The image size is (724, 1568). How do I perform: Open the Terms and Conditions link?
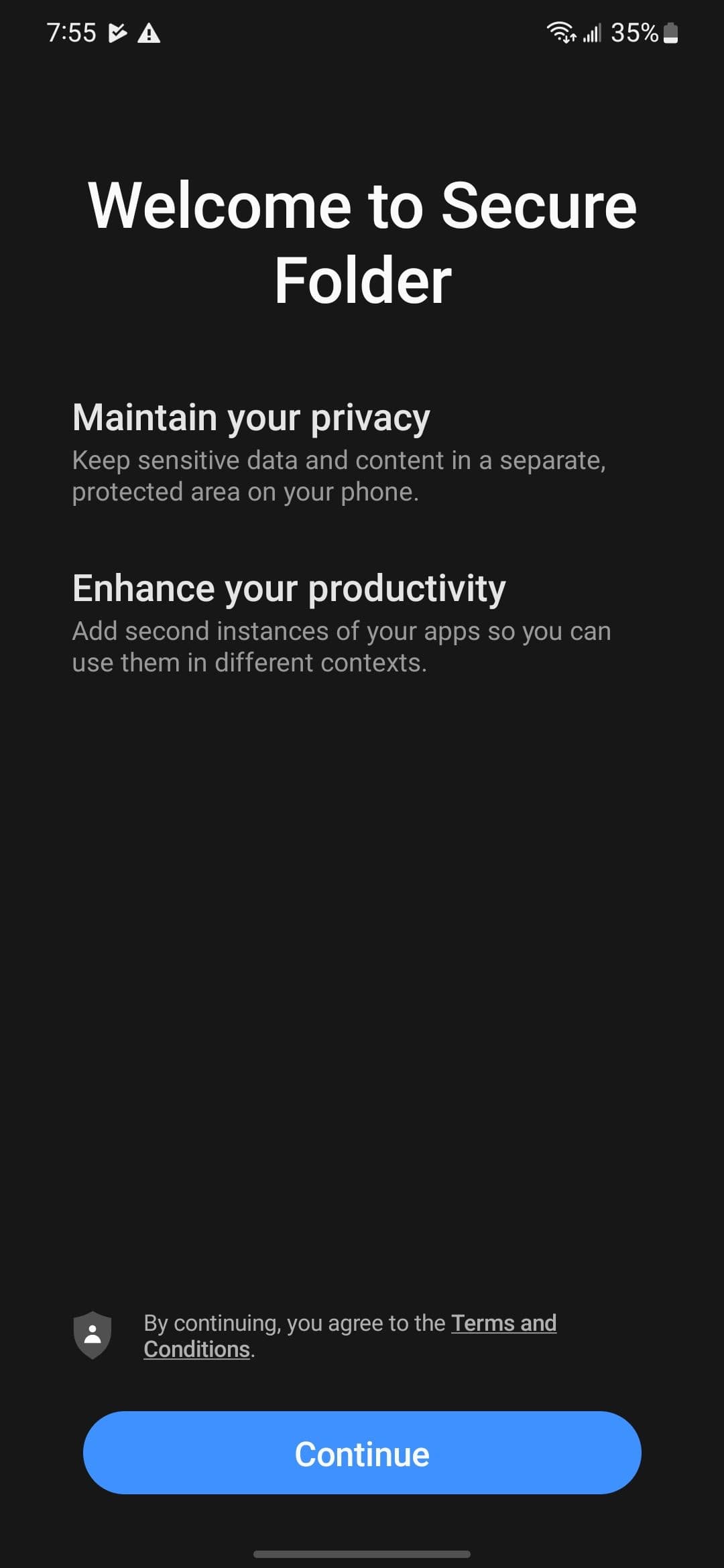(503, 1323)
